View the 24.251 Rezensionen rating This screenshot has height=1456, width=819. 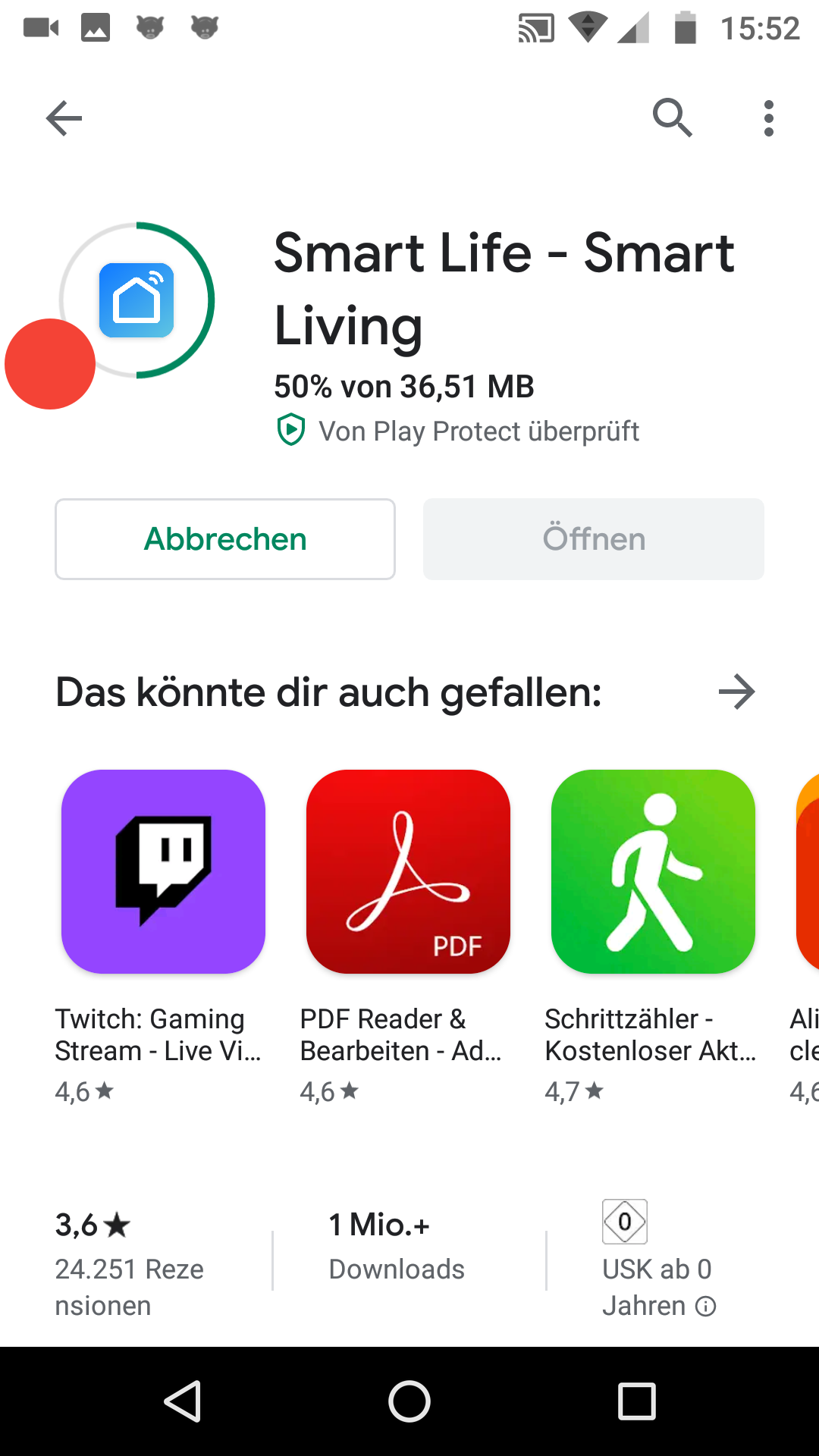[x=130, y=1263]
